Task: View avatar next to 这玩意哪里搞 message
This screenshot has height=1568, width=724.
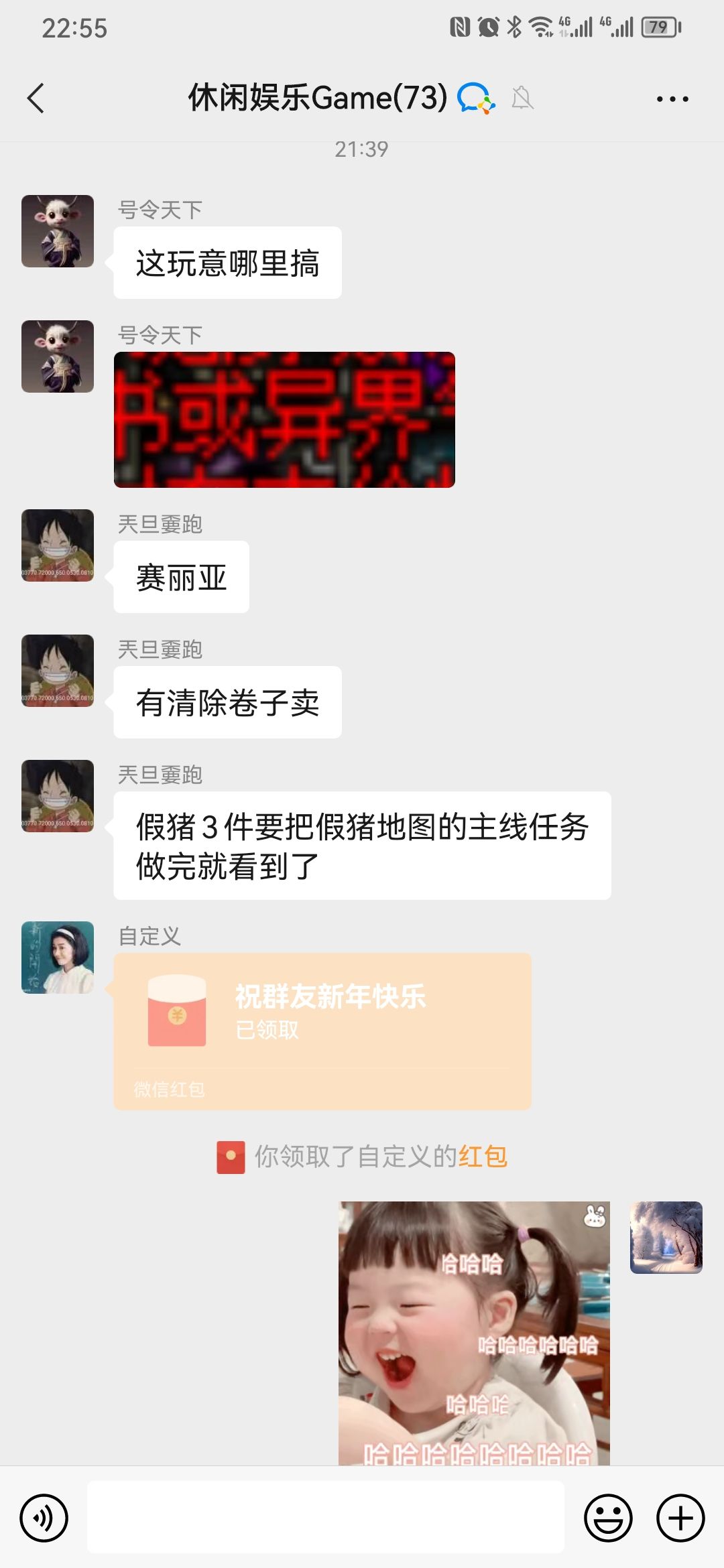Action: [x=58, y=231]
